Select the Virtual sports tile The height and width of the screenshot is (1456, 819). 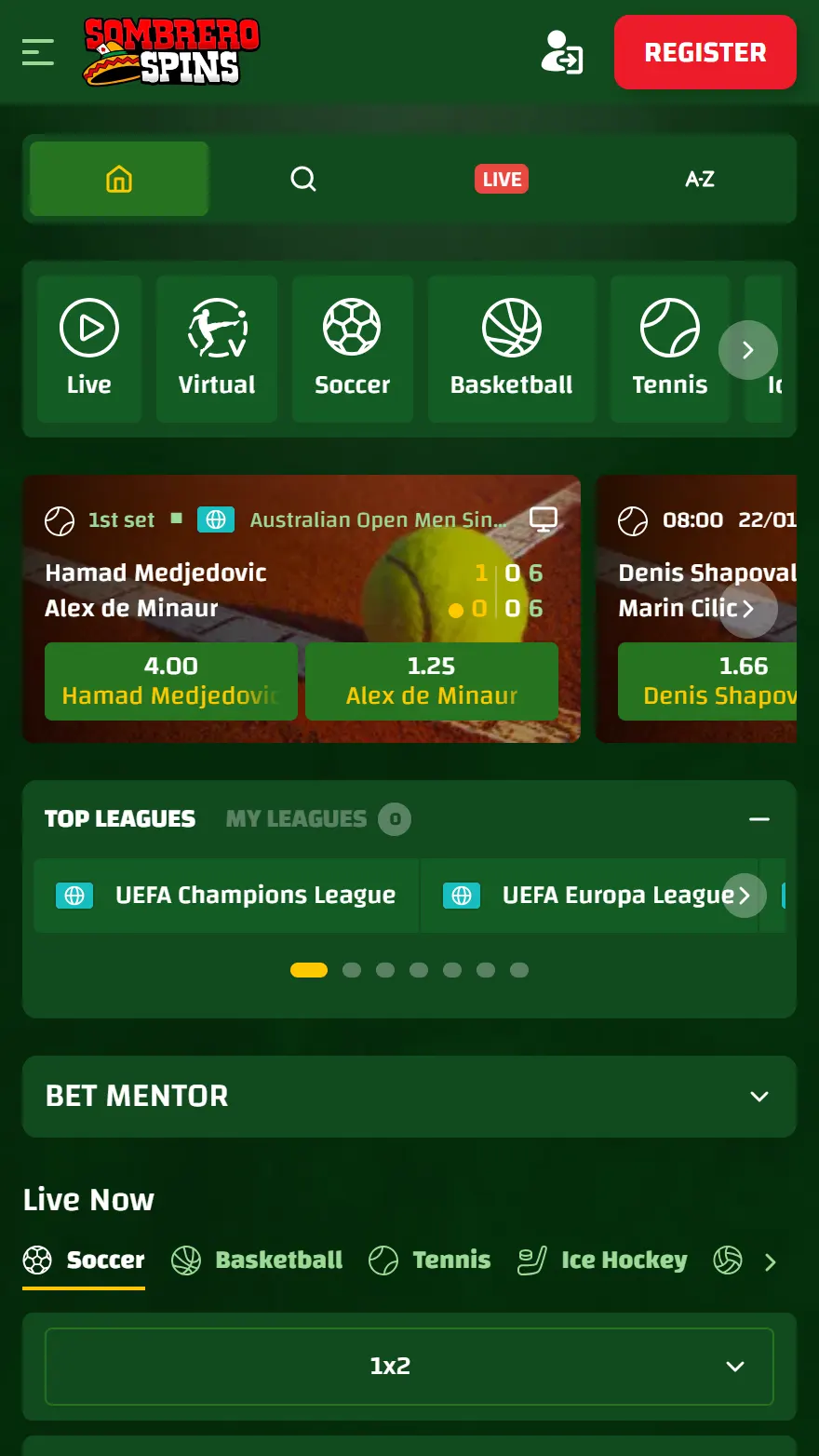coord(217,349)
